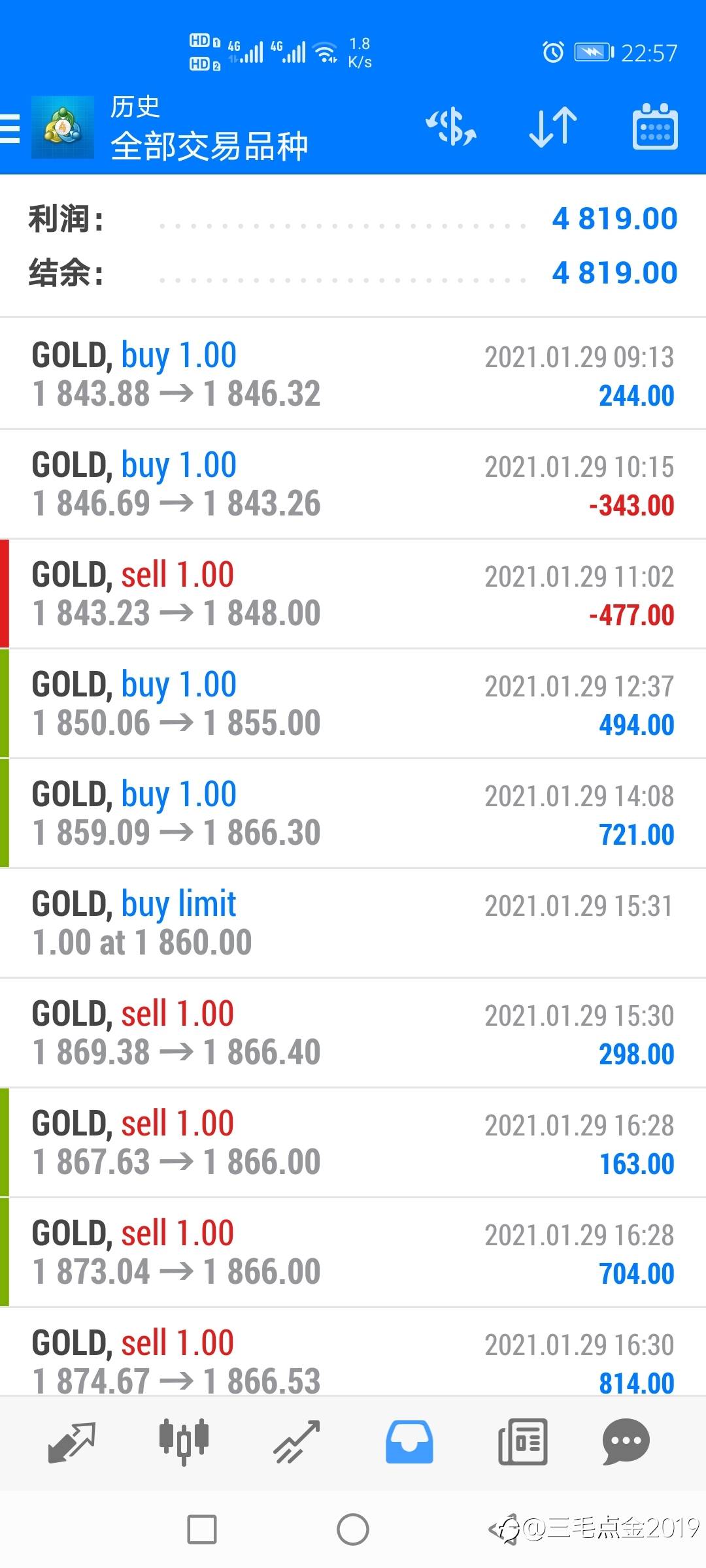Switch to the Trade tab

[297, 1442]
